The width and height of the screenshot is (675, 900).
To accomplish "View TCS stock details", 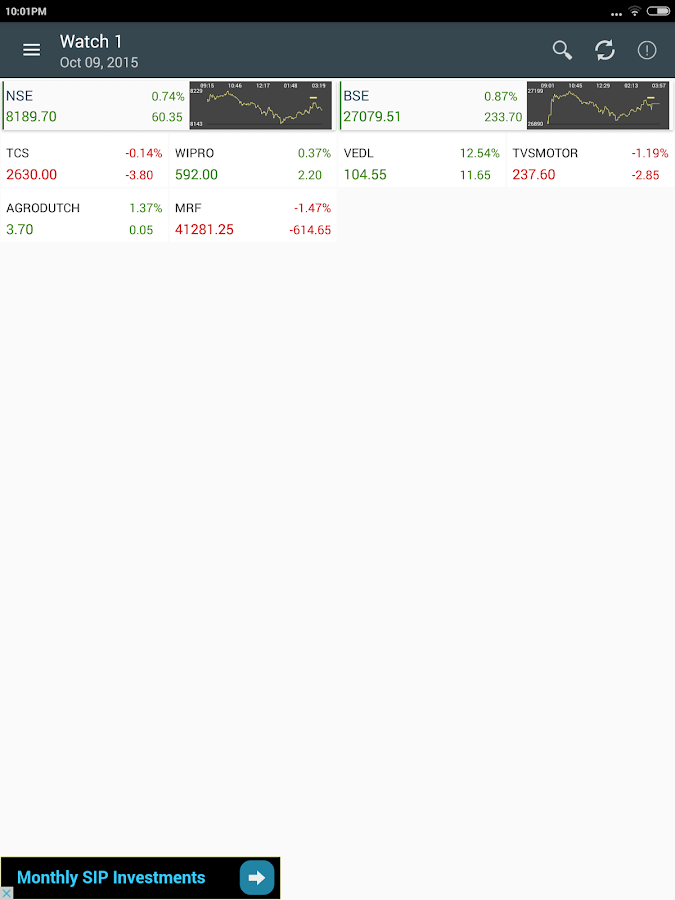I will 84,164.
